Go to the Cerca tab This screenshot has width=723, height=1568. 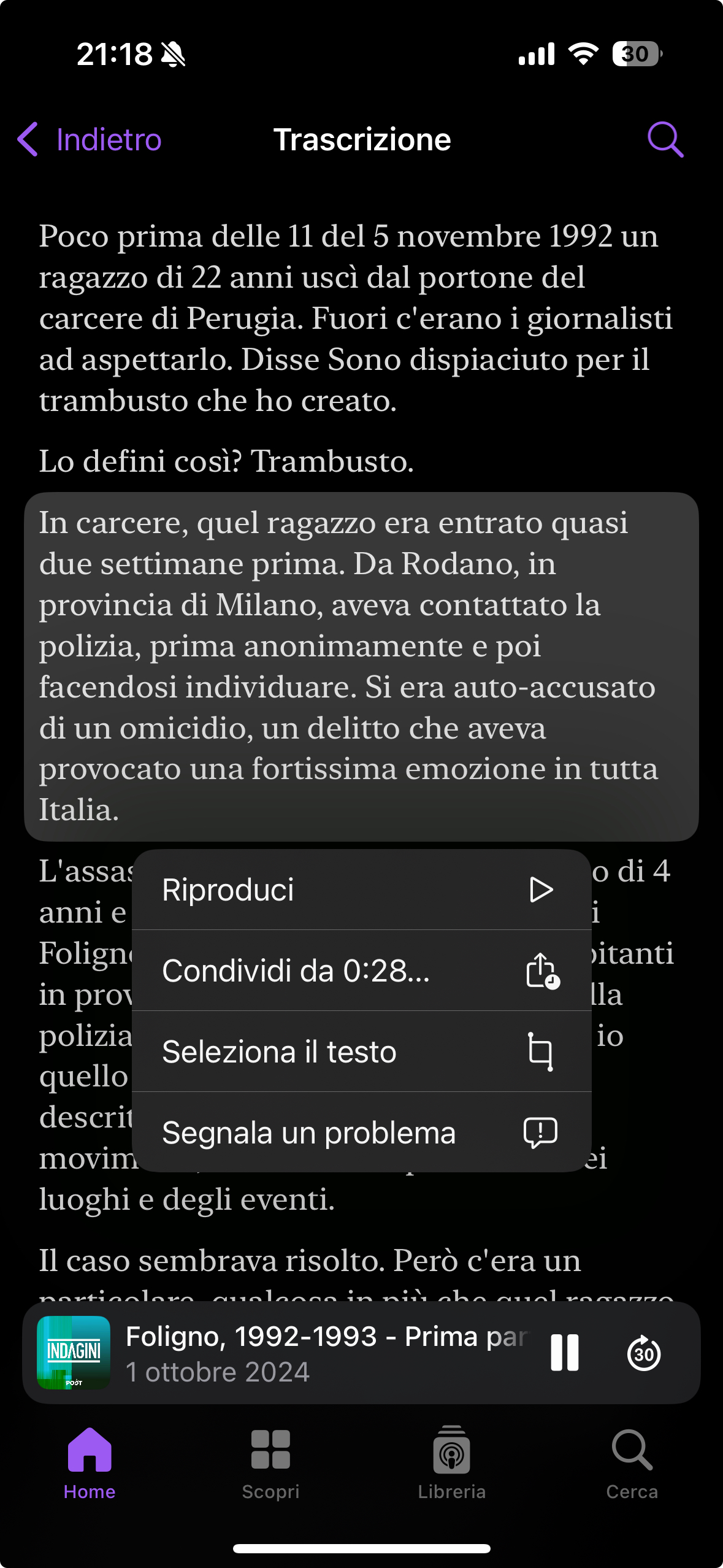[632, 1463]
